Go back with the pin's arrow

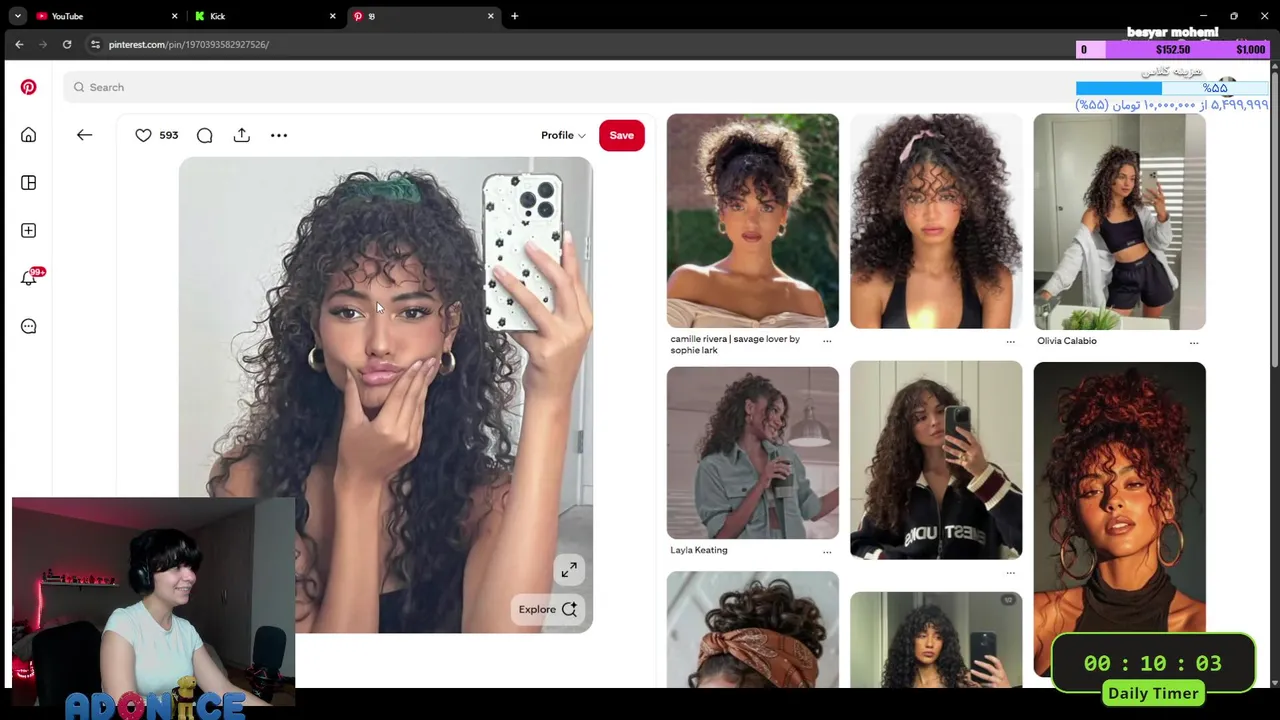coord(84,135)
